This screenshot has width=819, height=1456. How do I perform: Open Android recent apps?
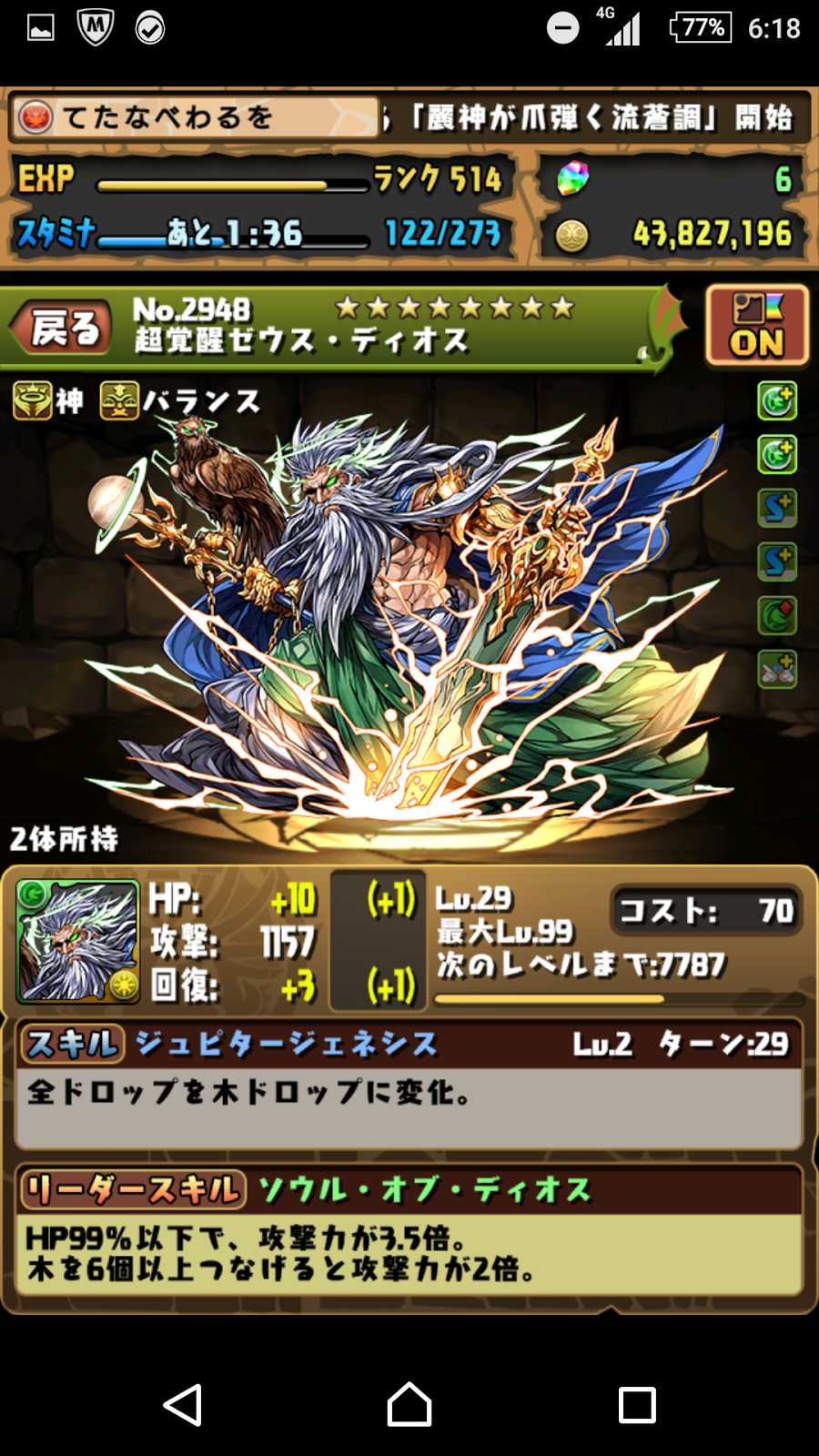[x=636, y=1405]
